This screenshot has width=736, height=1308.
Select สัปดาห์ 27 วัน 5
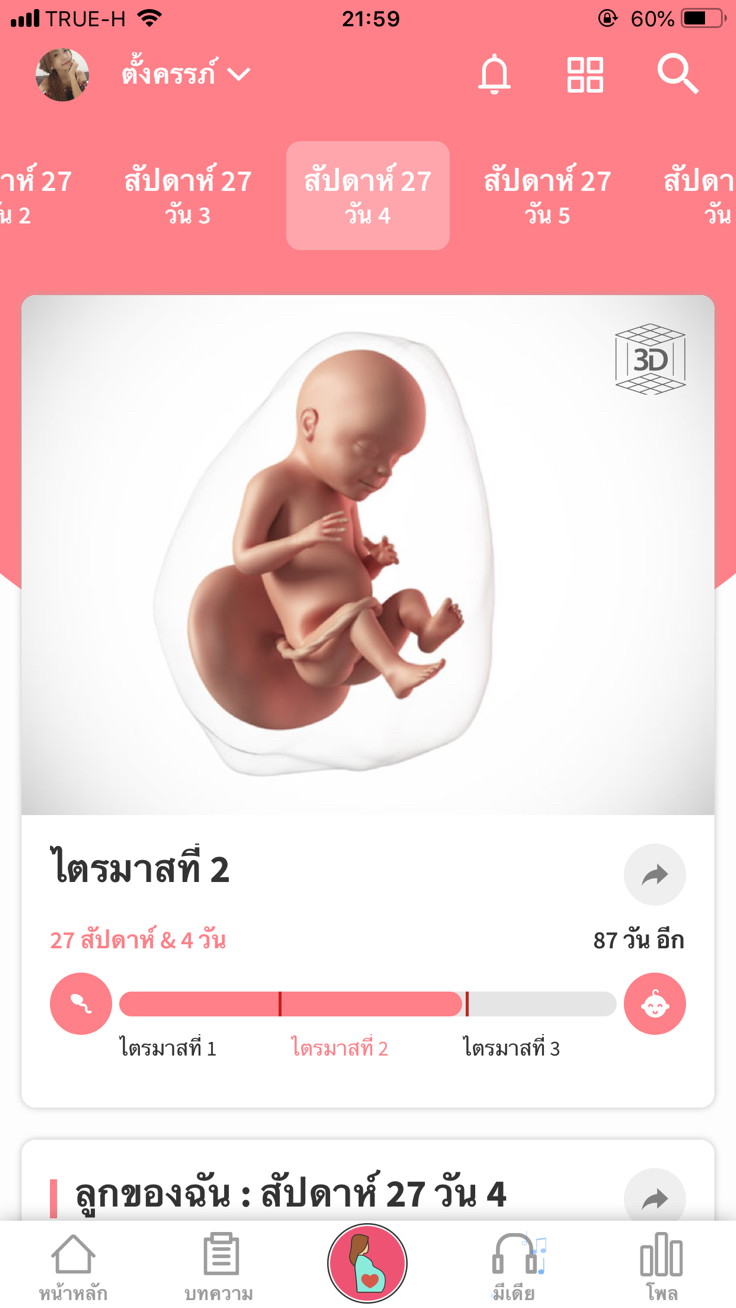coord(547,196)
